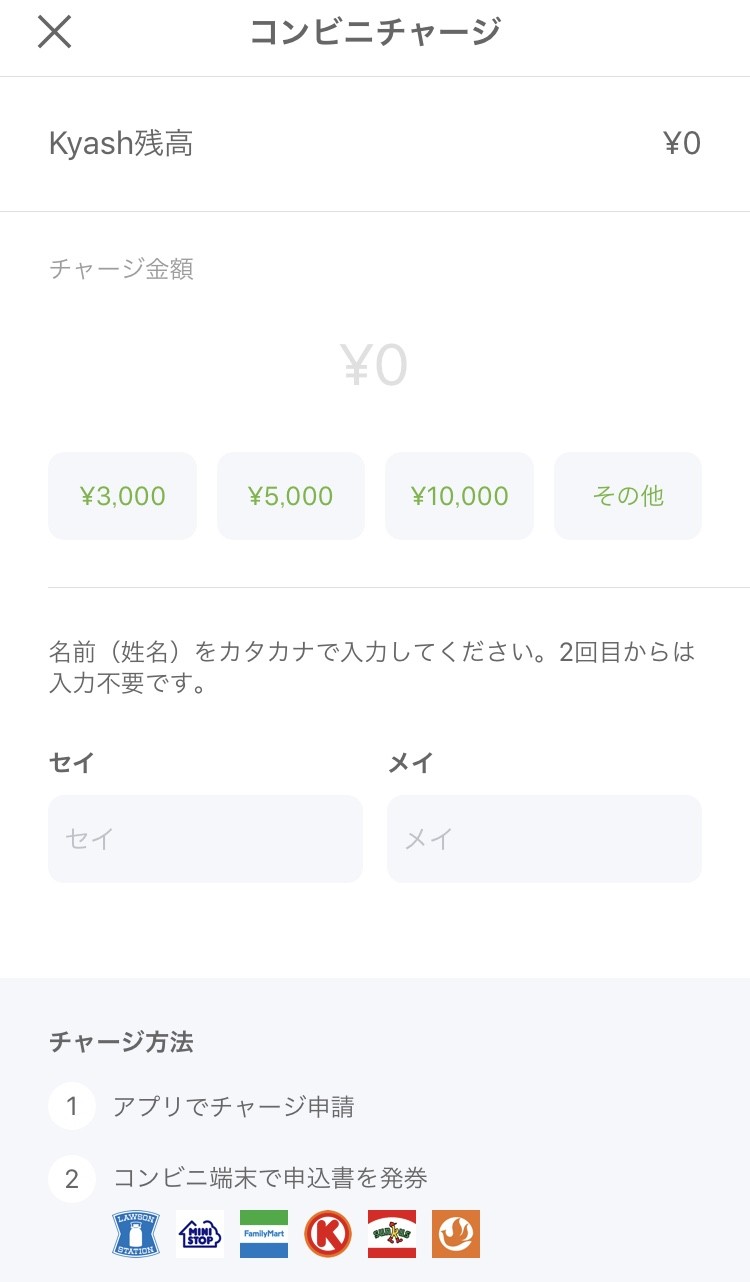
Task: Pick the ¥10,000 charge amount
Action: pos(459,496)
